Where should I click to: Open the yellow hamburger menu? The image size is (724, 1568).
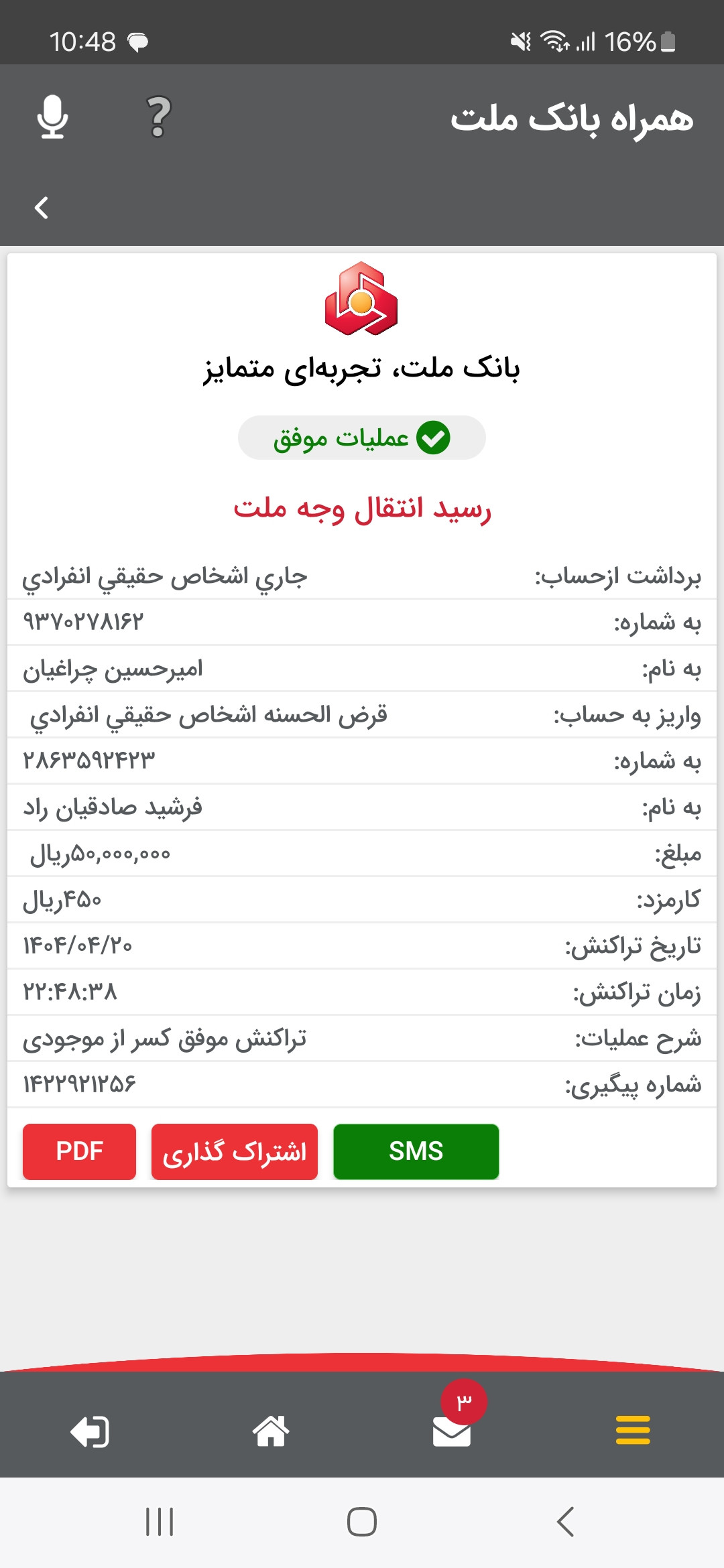(x=633, y=1430)
